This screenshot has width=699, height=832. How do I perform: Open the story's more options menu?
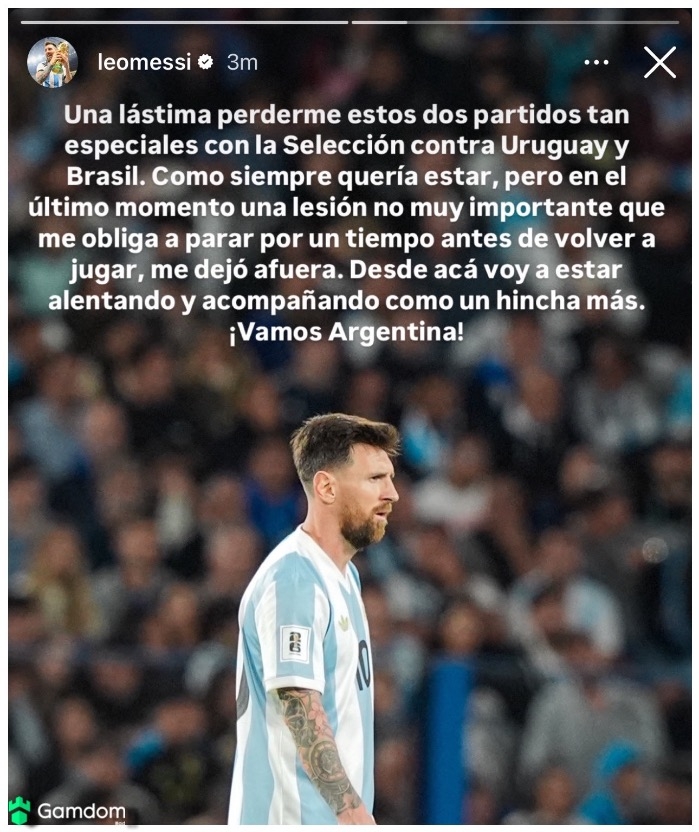[x=596, y=62]
